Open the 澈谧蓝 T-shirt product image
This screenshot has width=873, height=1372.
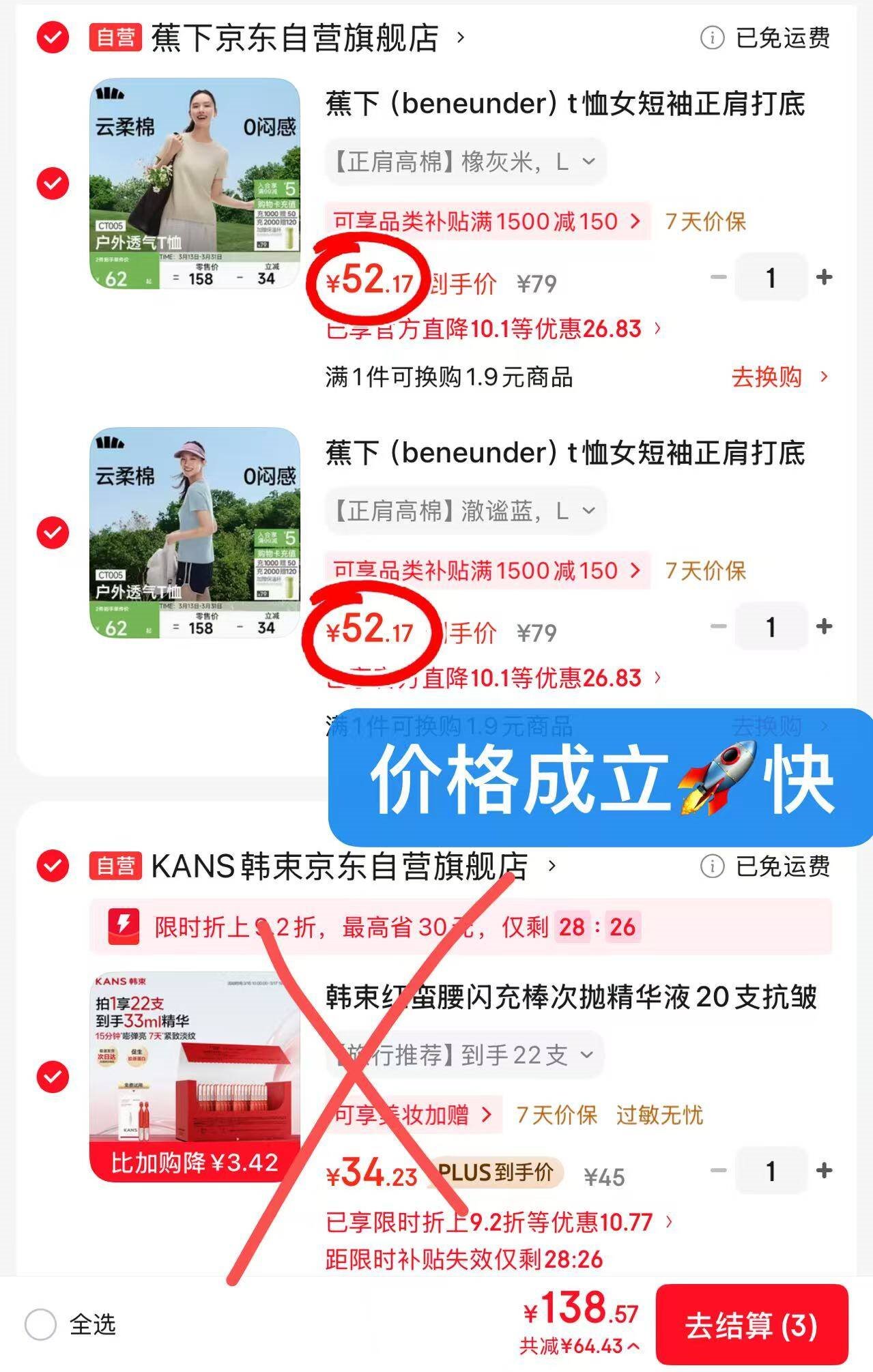pyautogui.click(x=195, y=533)
